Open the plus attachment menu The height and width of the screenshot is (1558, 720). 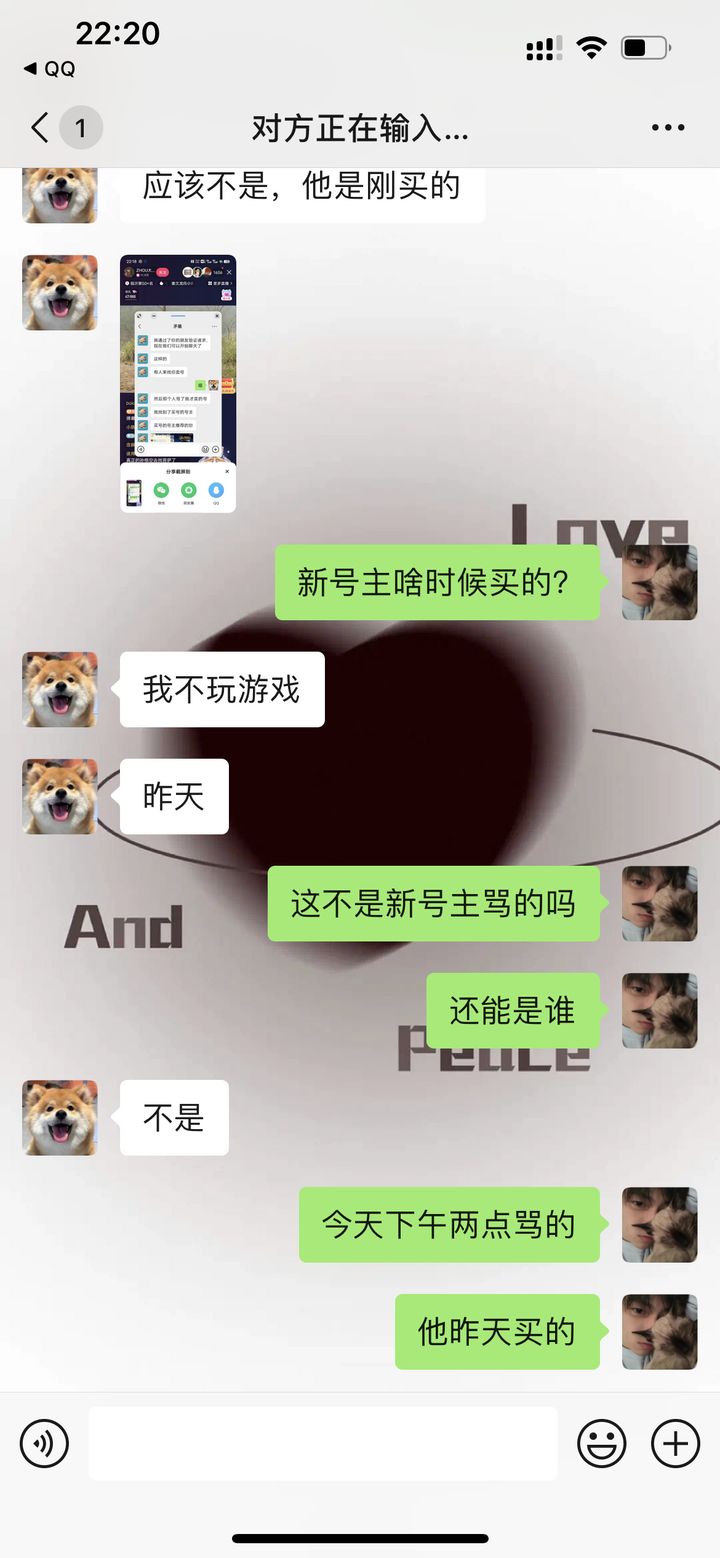coord(676,1443)
